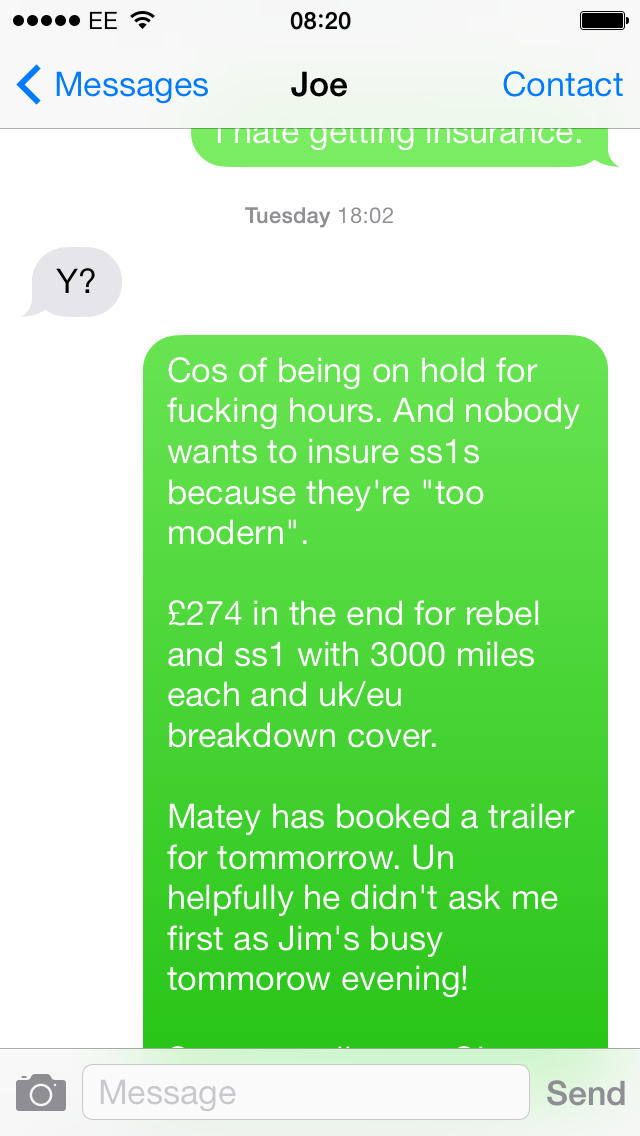This screenshot has height=1136, width=640.
Task: Tap the Send button
Action: coord(585,1092)
